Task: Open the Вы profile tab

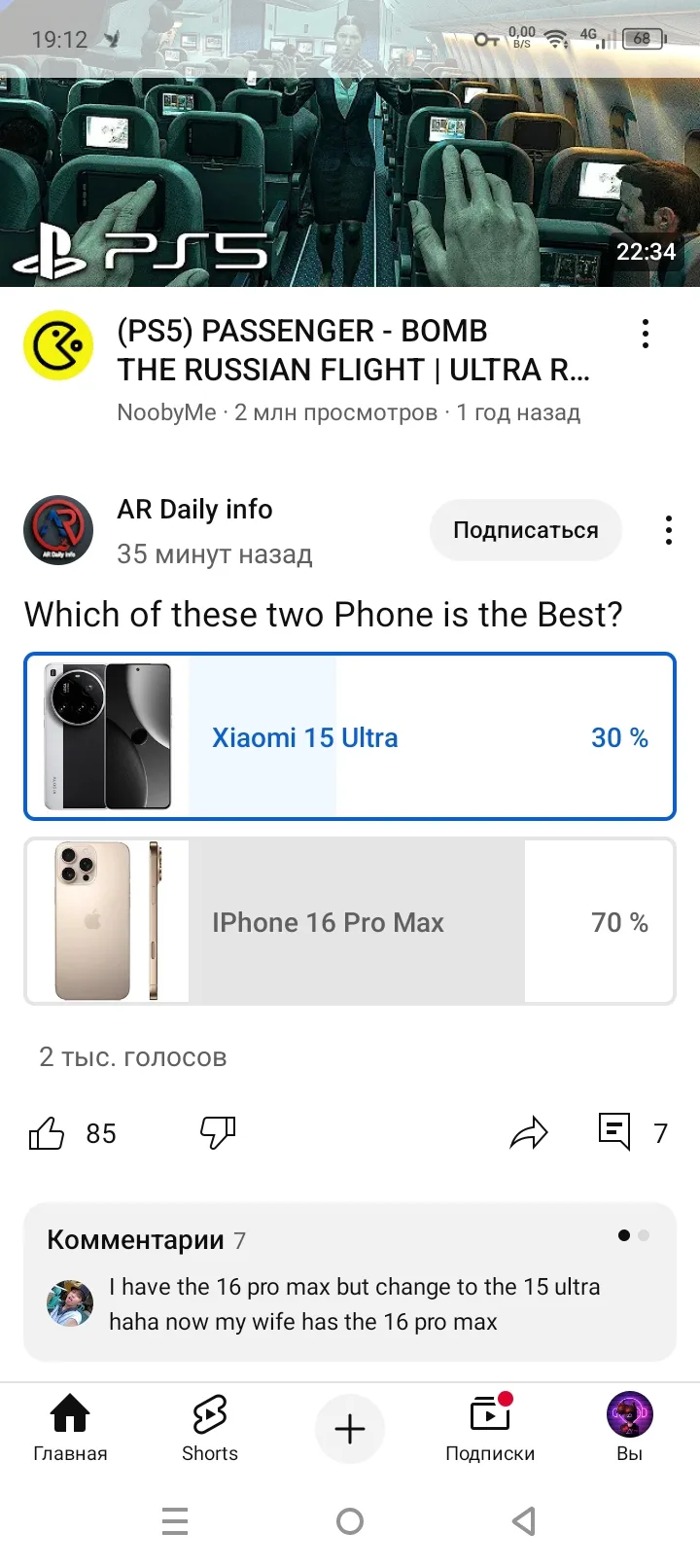Action: point(630,1427)
